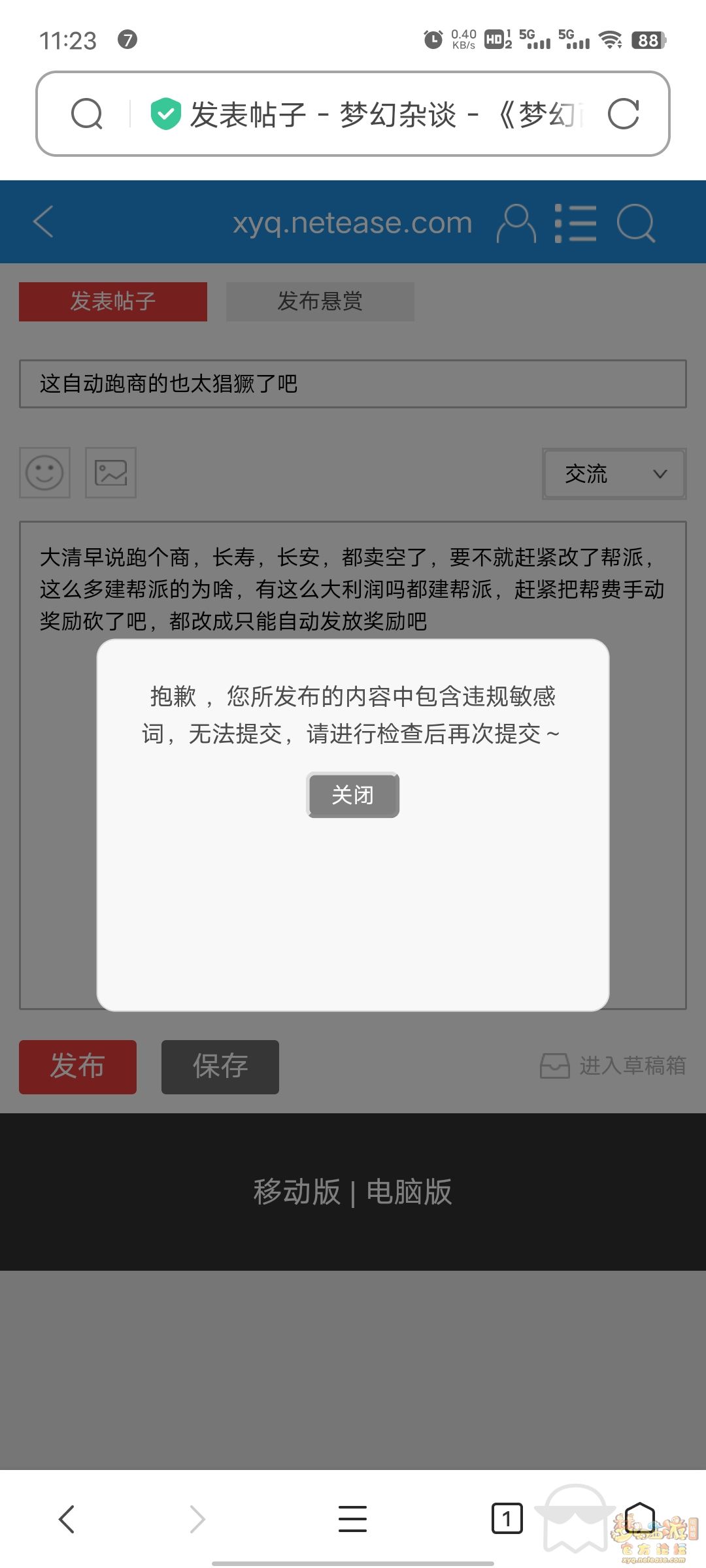The height and width of the screenshot is (1568, 706).
Task: Go back with the browser's bottom back arrow
Action: (x=67, y=1518)
